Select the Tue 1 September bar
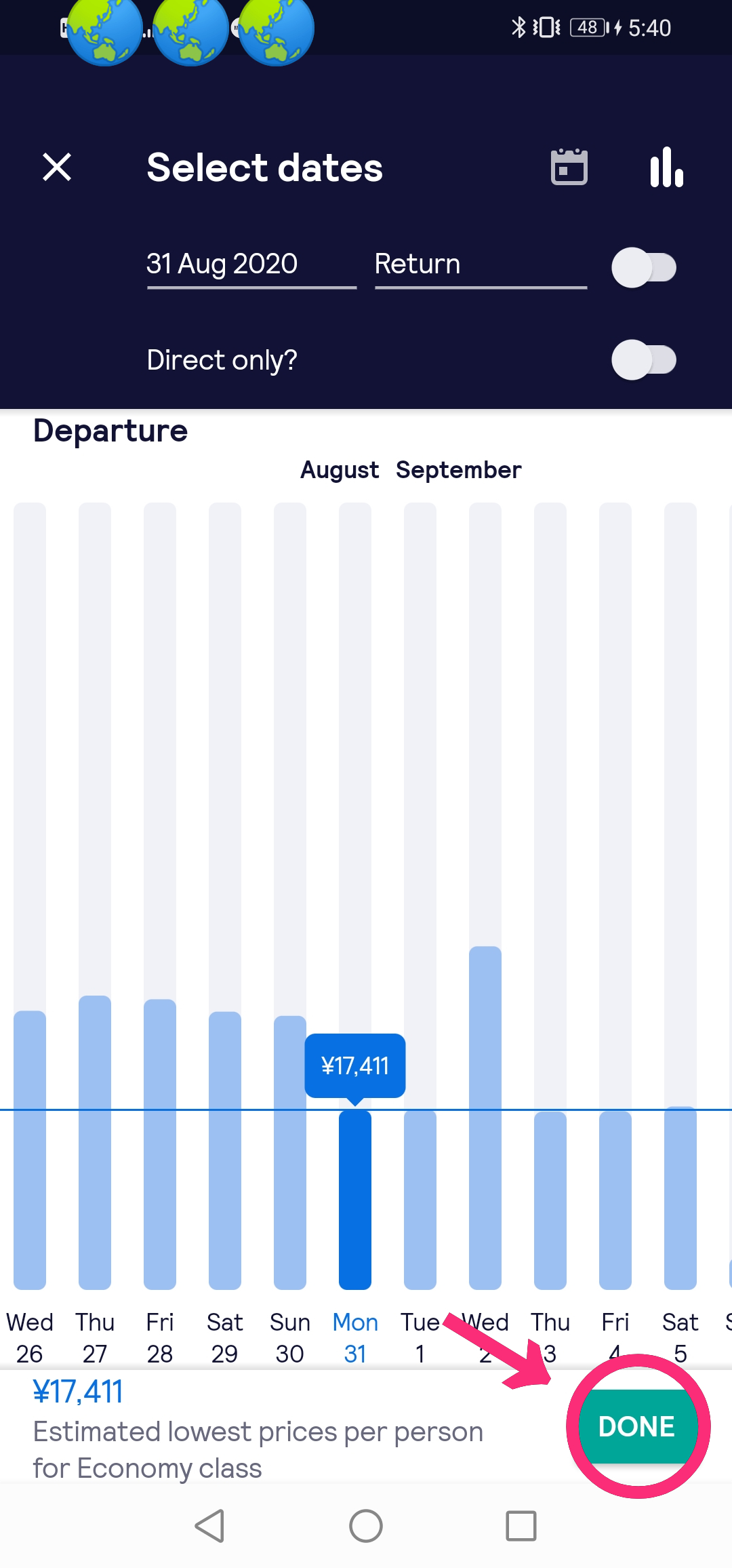The width and height of the screenshot is (732, 1568). 420,1200
